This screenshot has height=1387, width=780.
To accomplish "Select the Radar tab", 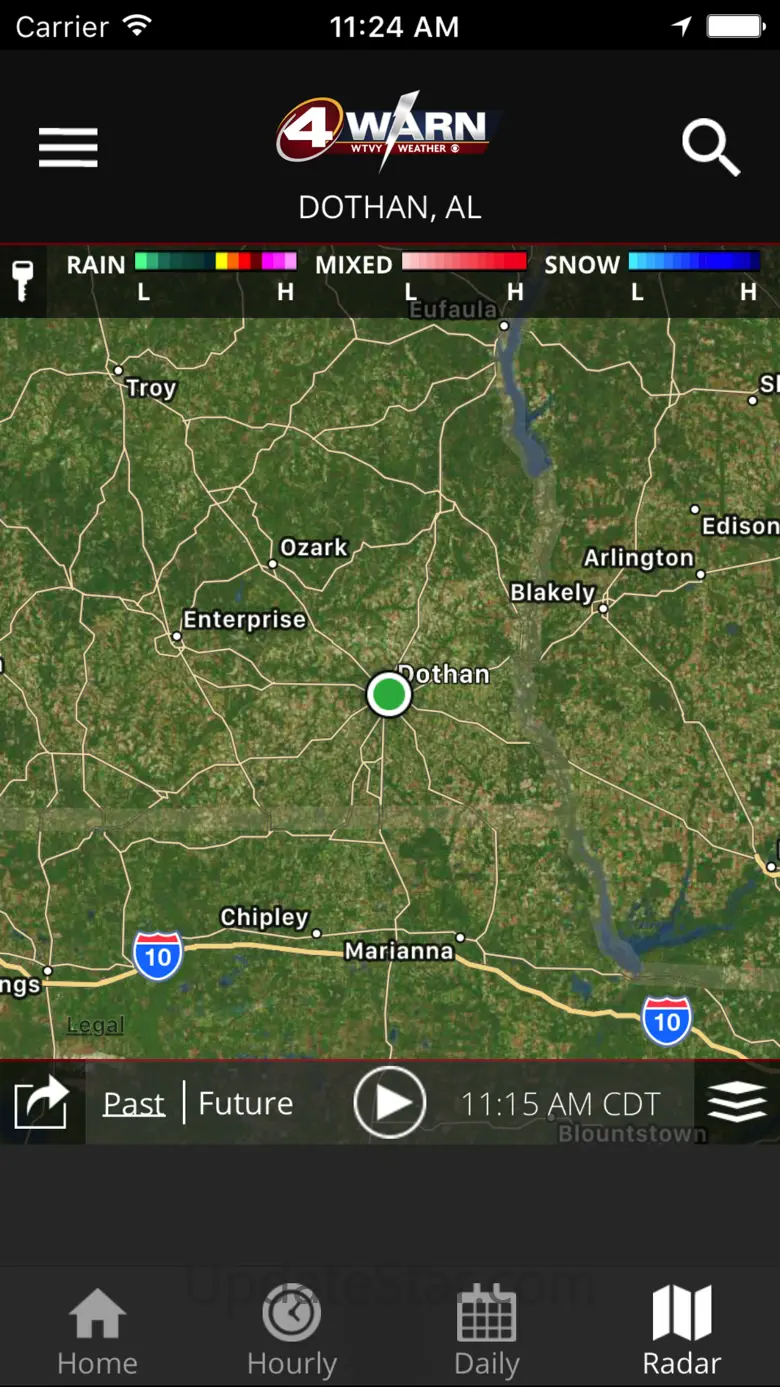I will [682, 1333].
